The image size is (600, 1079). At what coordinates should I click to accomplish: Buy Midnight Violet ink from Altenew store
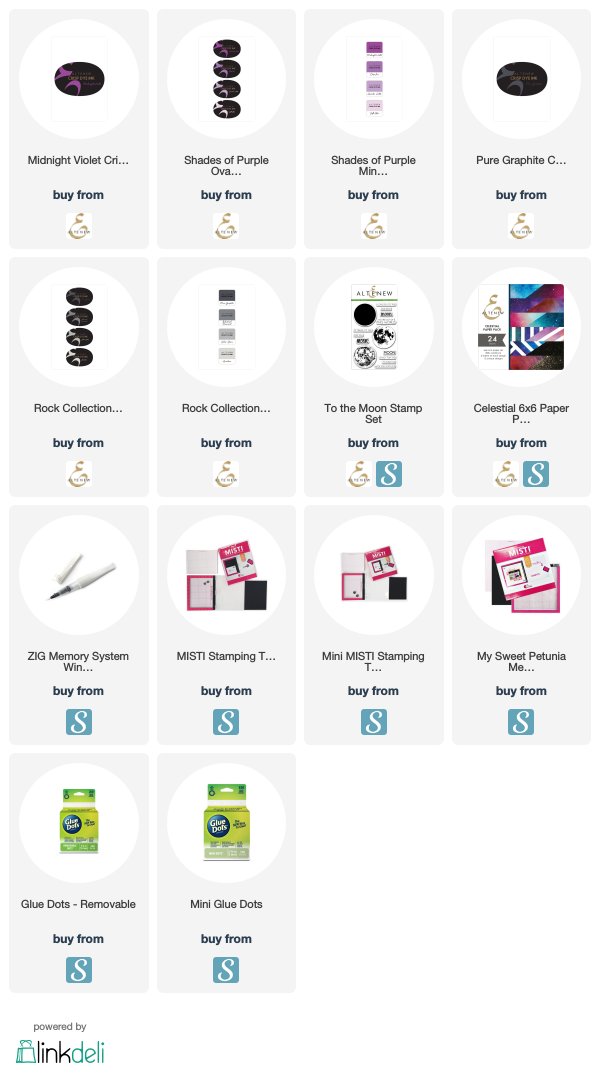(78, 226)
